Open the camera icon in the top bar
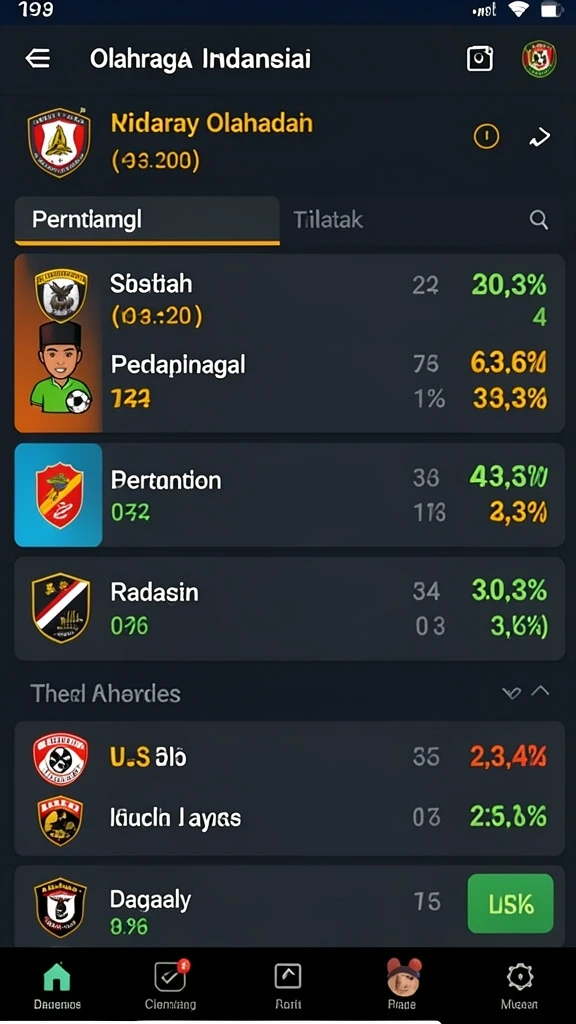 (479, 59)
